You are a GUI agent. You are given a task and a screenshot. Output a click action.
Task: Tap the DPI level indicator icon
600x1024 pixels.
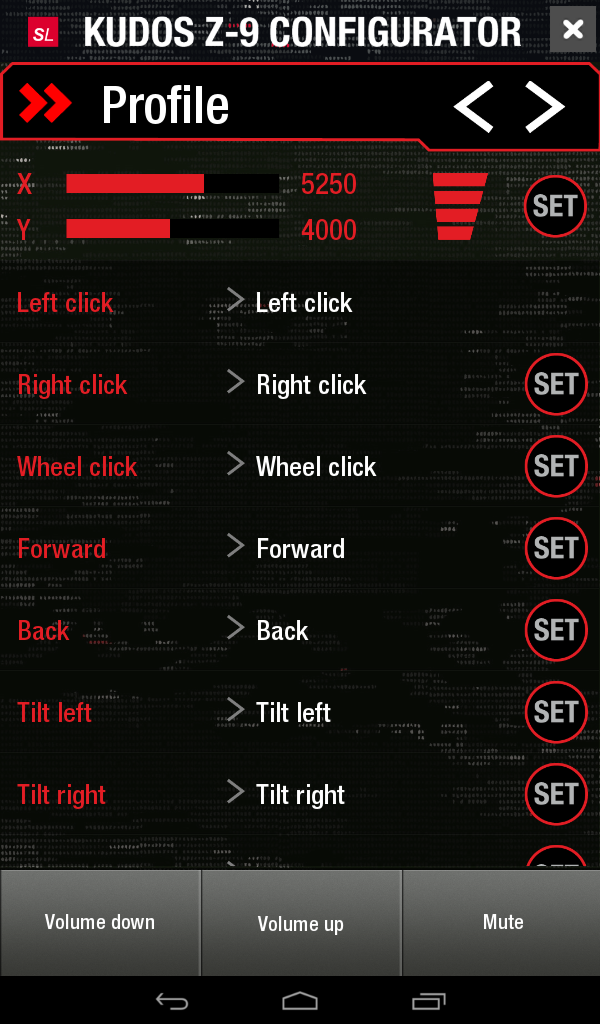pyautogui.click(x=459, y=206)
